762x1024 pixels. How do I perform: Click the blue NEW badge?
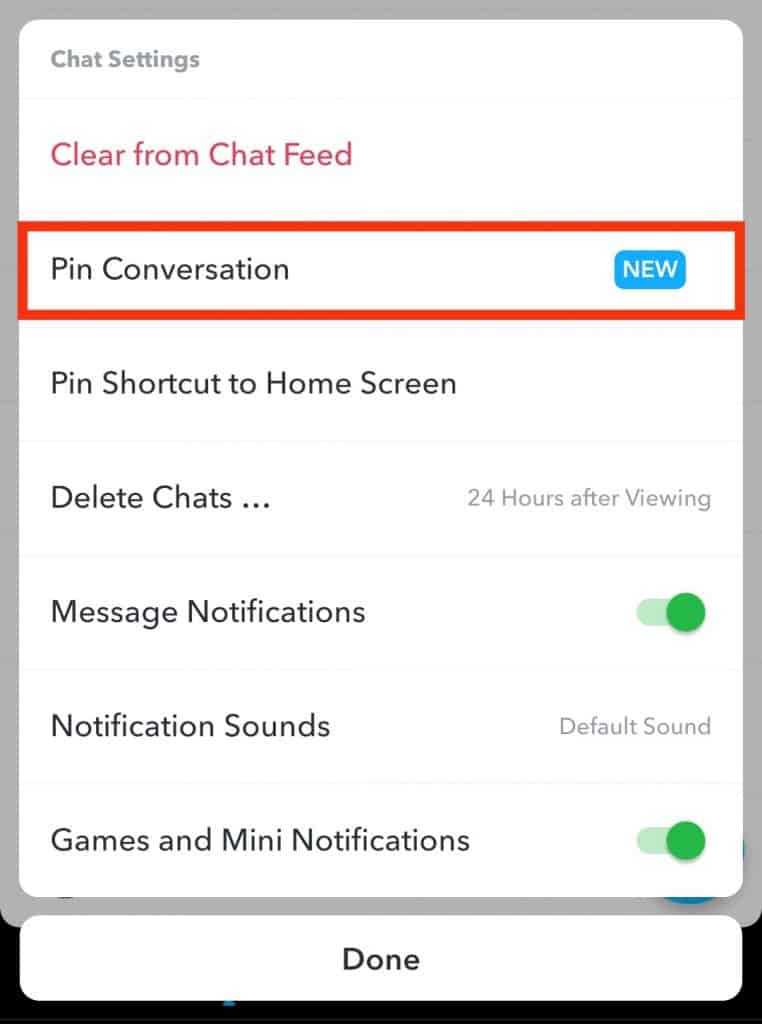649,269
